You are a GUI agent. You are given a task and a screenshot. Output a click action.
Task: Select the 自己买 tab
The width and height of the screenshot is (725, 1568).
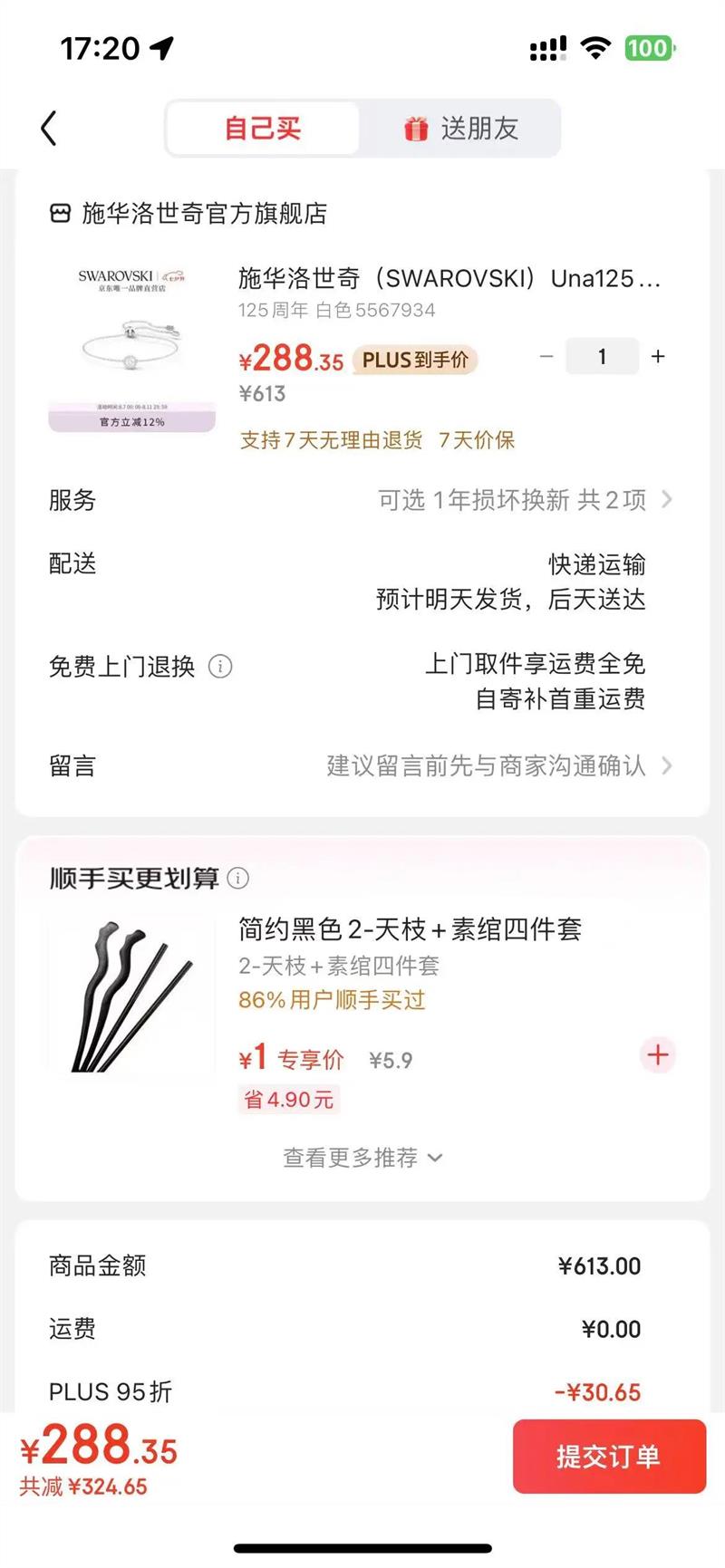coord(263,129)
